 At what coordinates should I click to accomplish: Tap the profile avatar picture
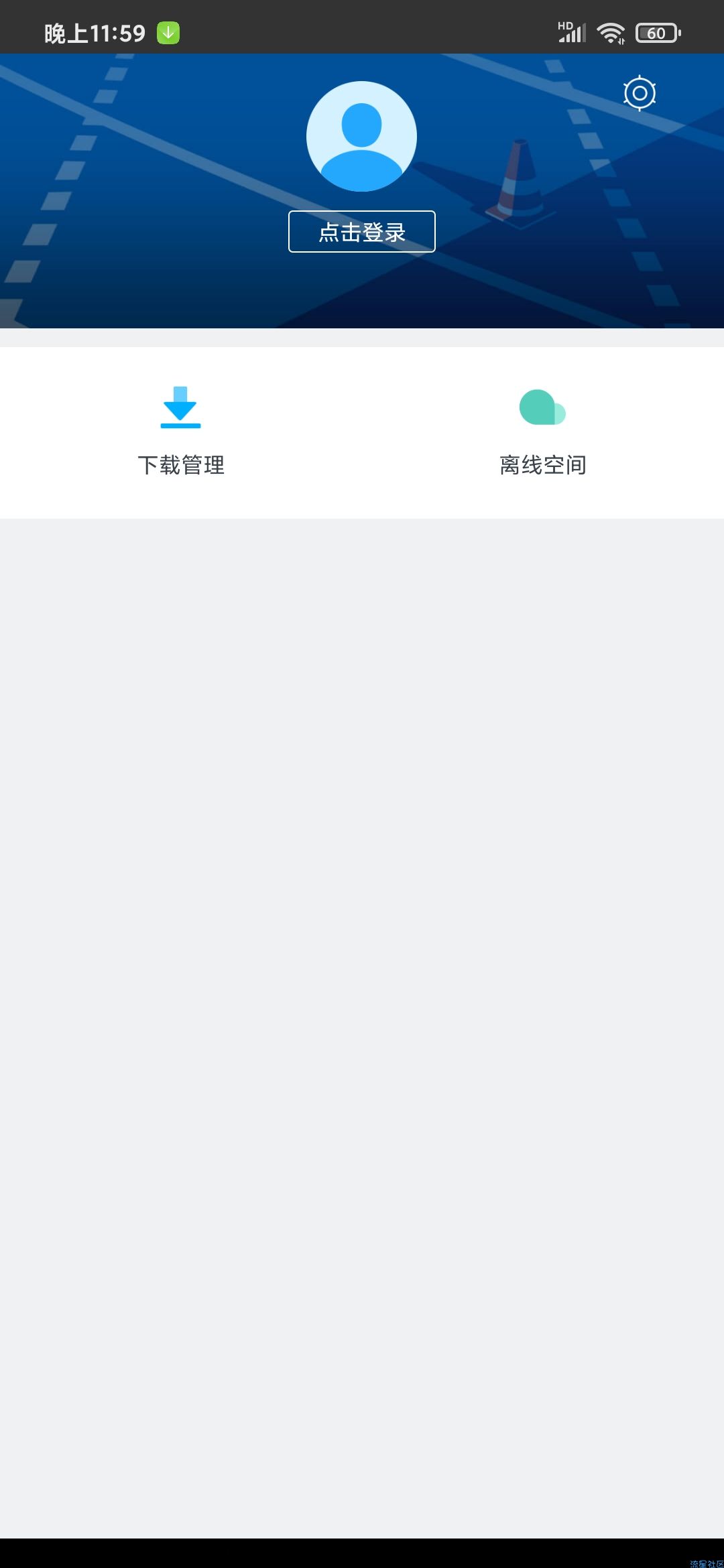pos(361,136)
